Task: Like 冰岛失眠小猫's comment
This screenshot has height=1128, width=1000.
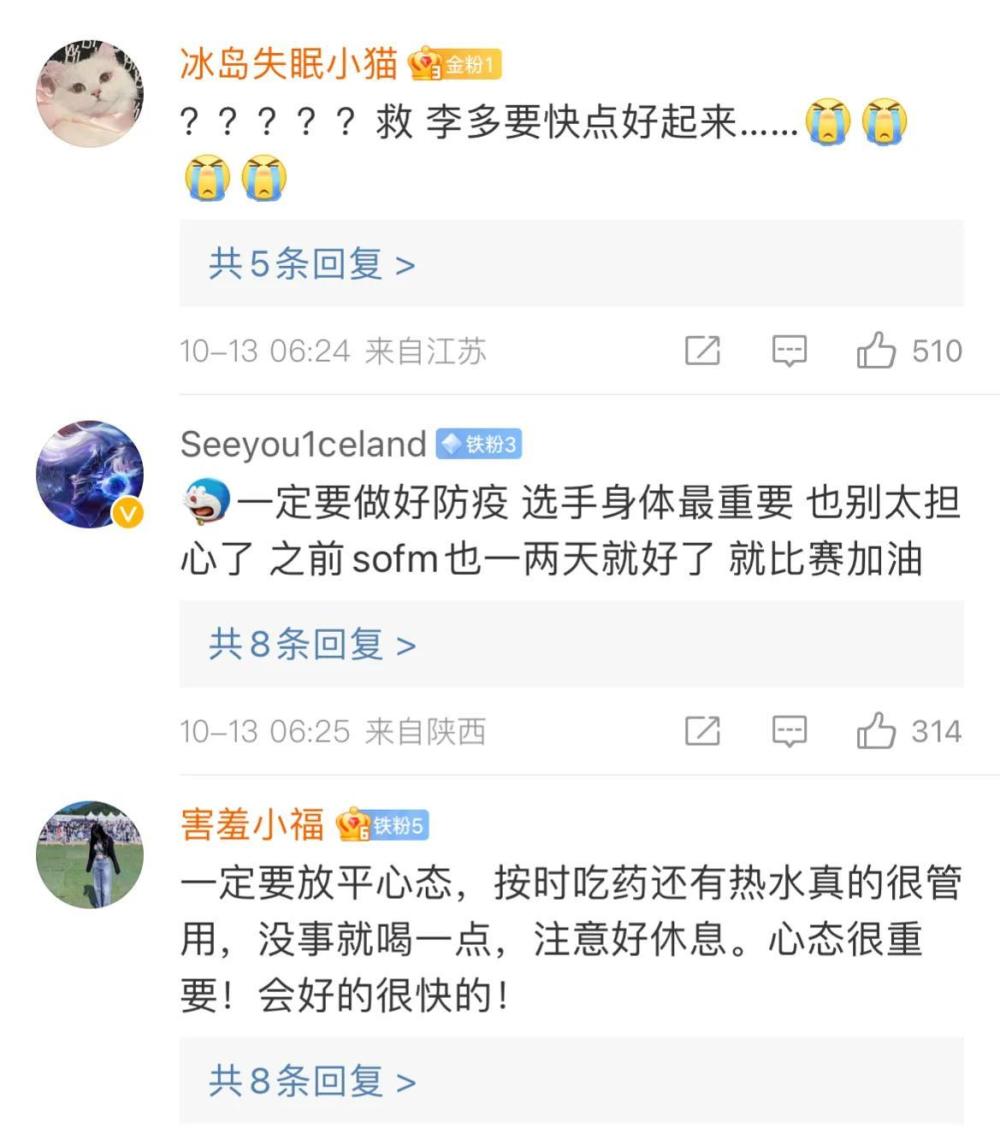Action: pos(876,351)
